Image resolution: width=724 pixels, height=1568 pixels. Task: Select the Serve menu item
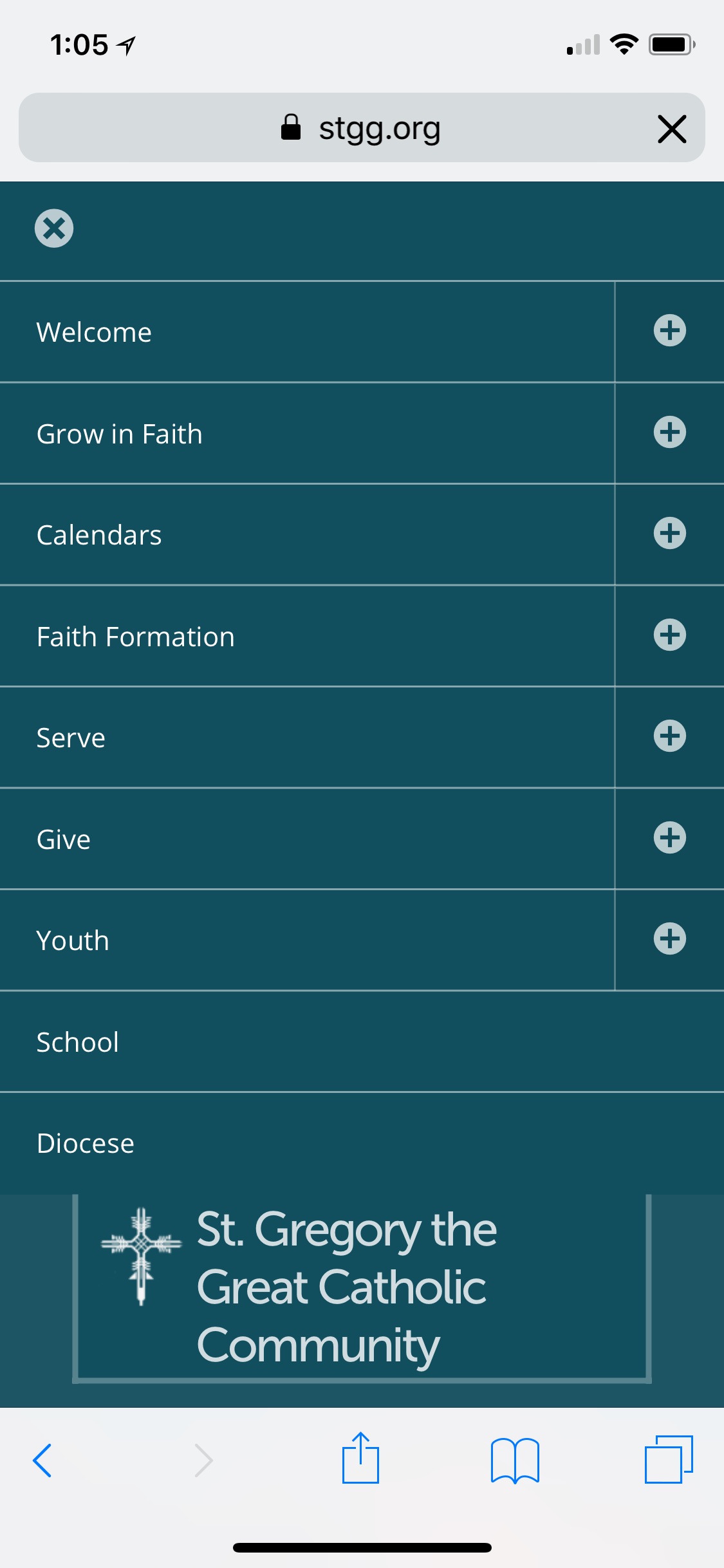click(71, 738)
